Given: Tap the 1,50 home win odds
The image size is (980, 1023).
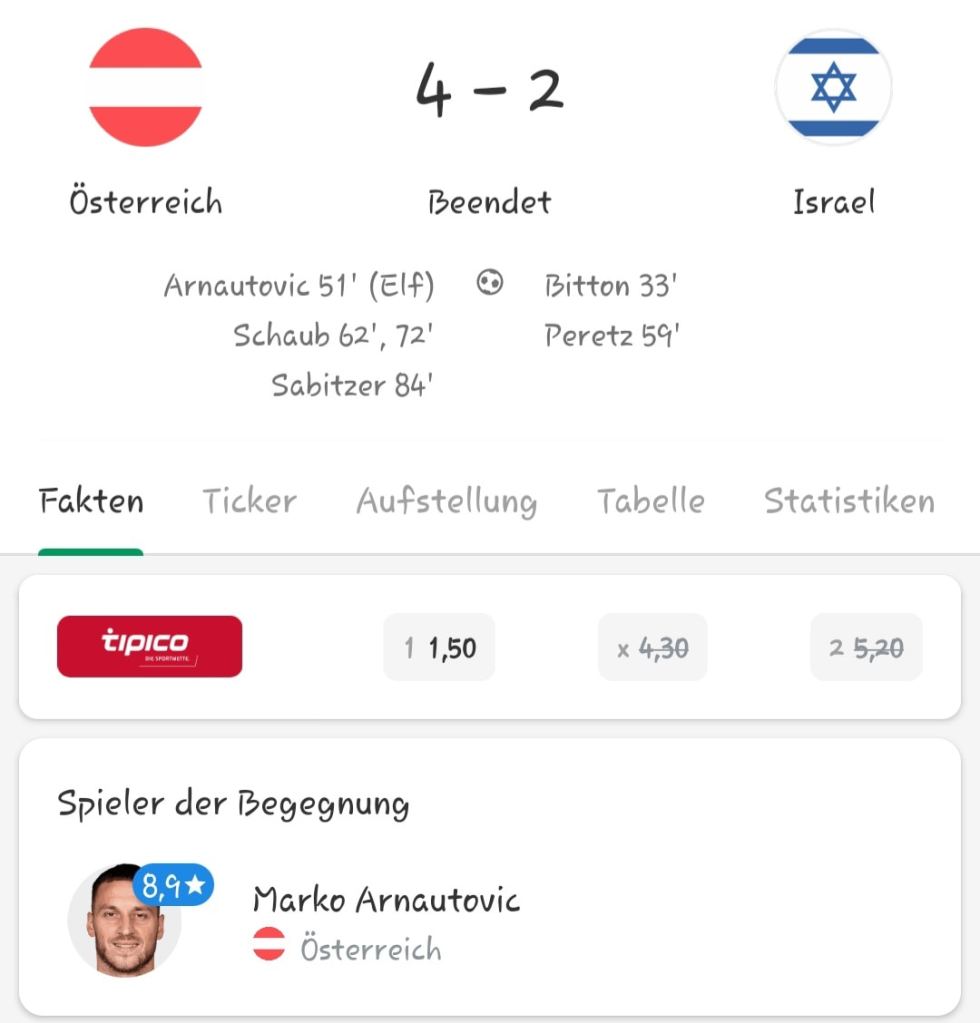Looking at the screenshot, I should 439,648.
